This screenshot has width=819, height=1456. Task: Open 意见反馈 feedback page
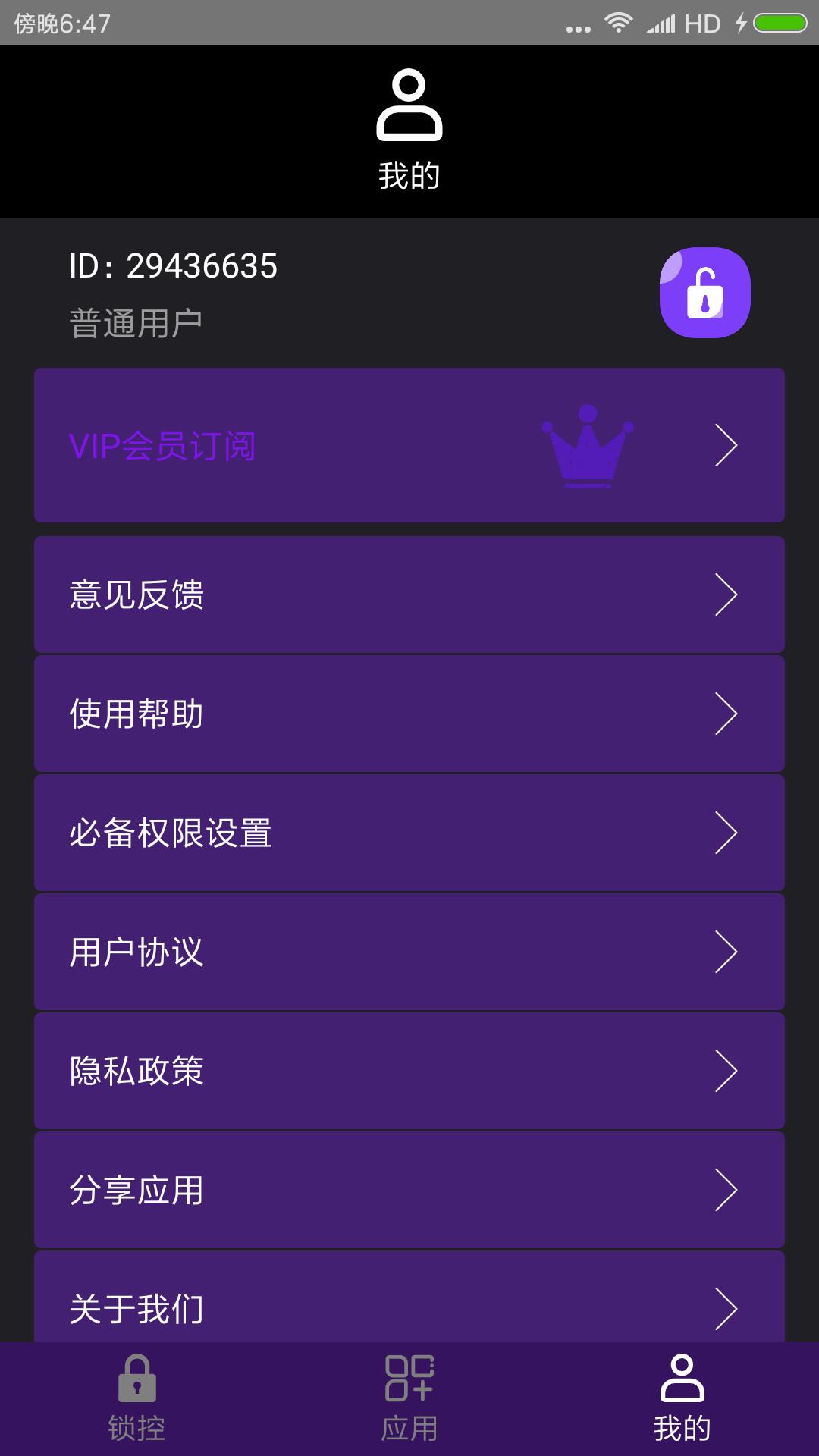point(409,595)
